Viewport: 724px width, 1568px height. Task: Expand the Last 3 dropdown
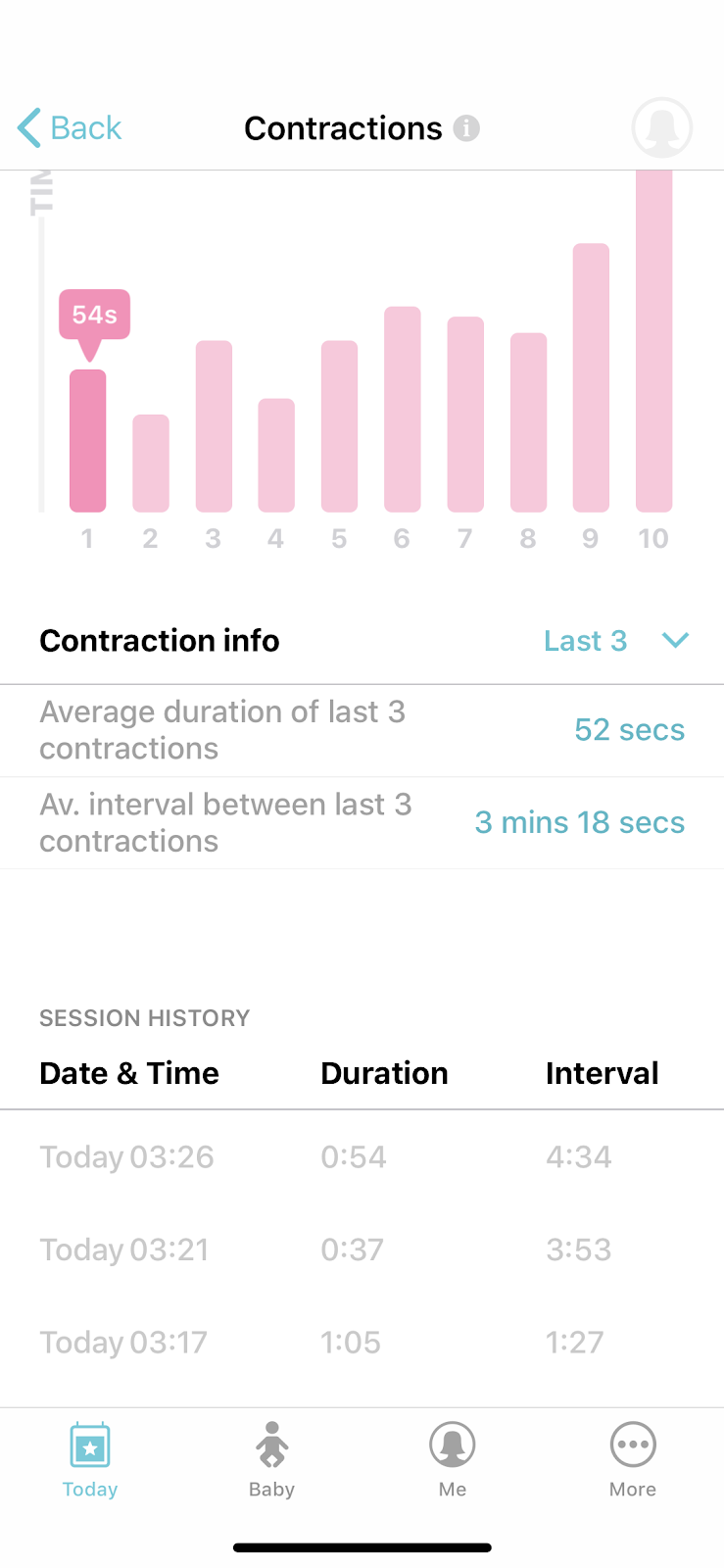616,641
